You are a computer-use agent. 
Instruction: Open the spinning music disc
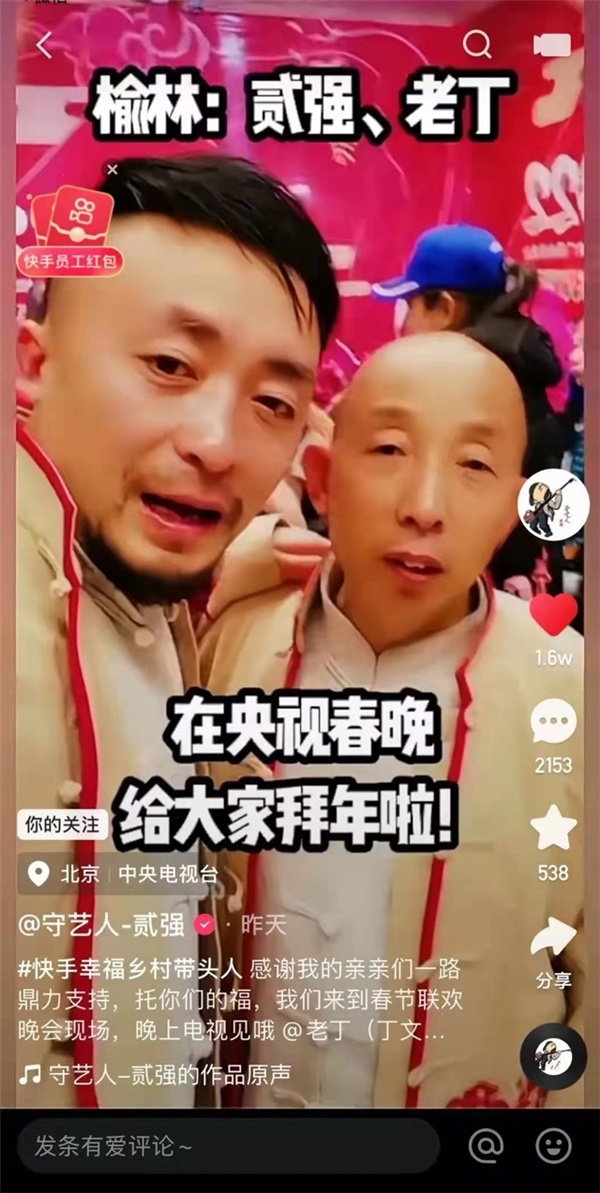pyautogui.click(x=553, y=1056)
